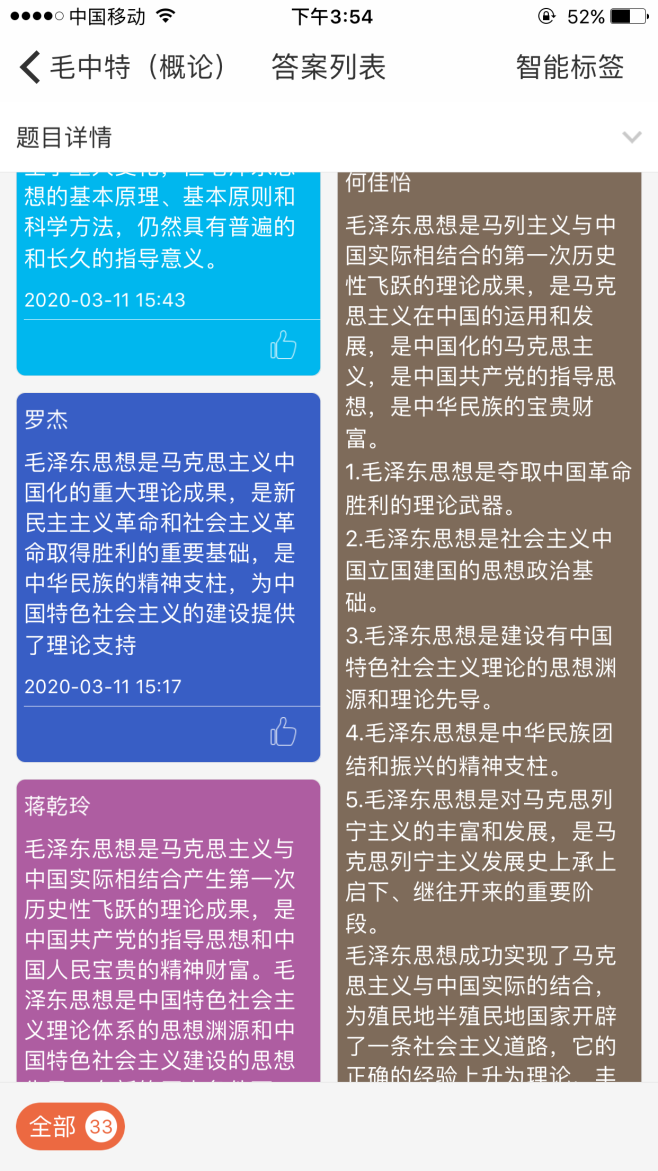Select the 全部 33 filter chip

70,1127
